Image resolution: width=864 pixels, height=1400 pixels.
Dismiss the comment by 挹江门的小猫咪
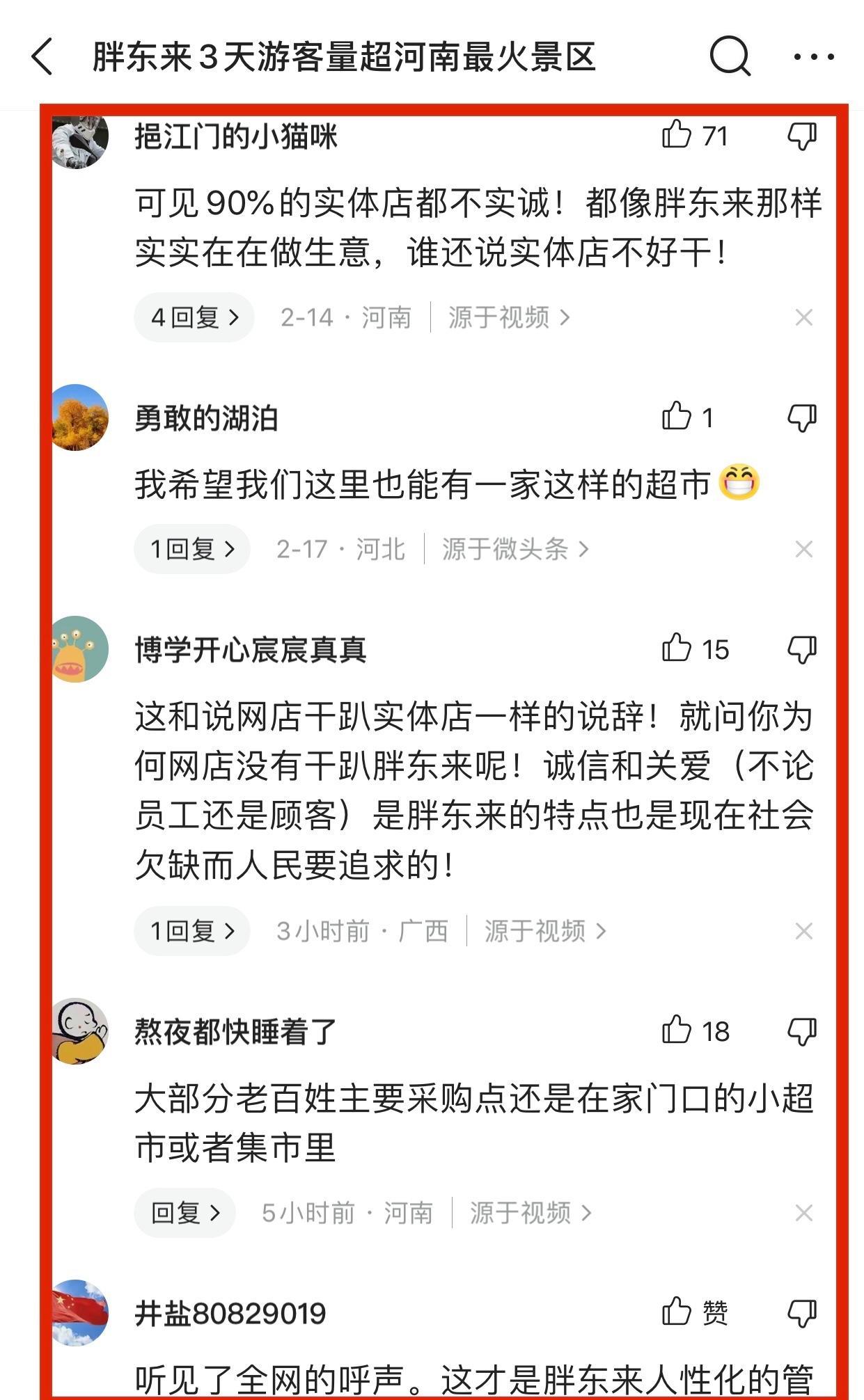coord(803,318)
